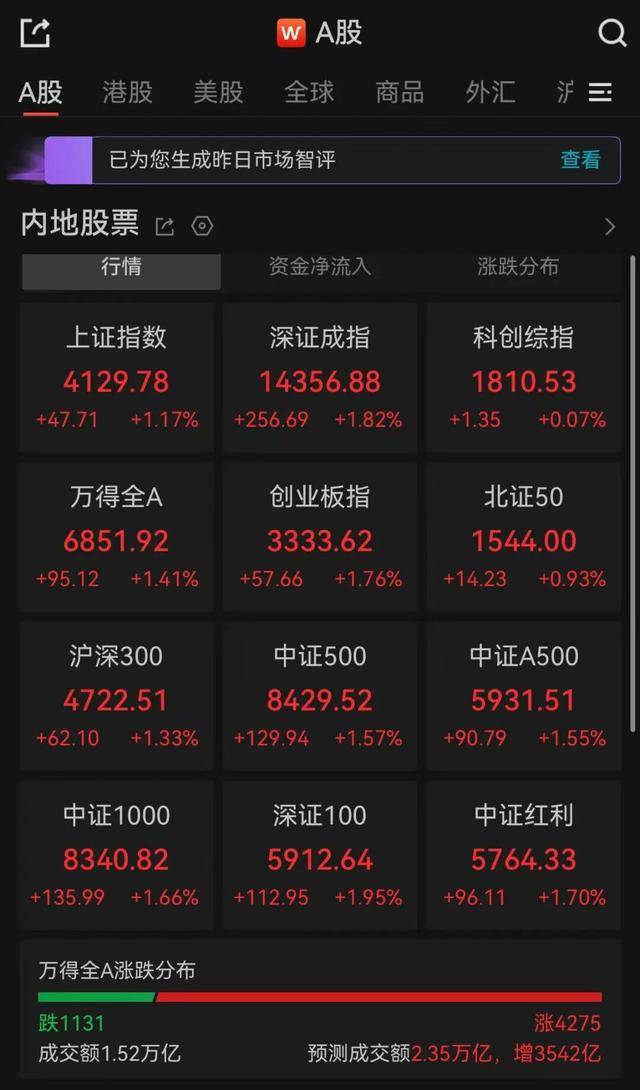
Task: Share the 内地股票 section
Action: 165,226
